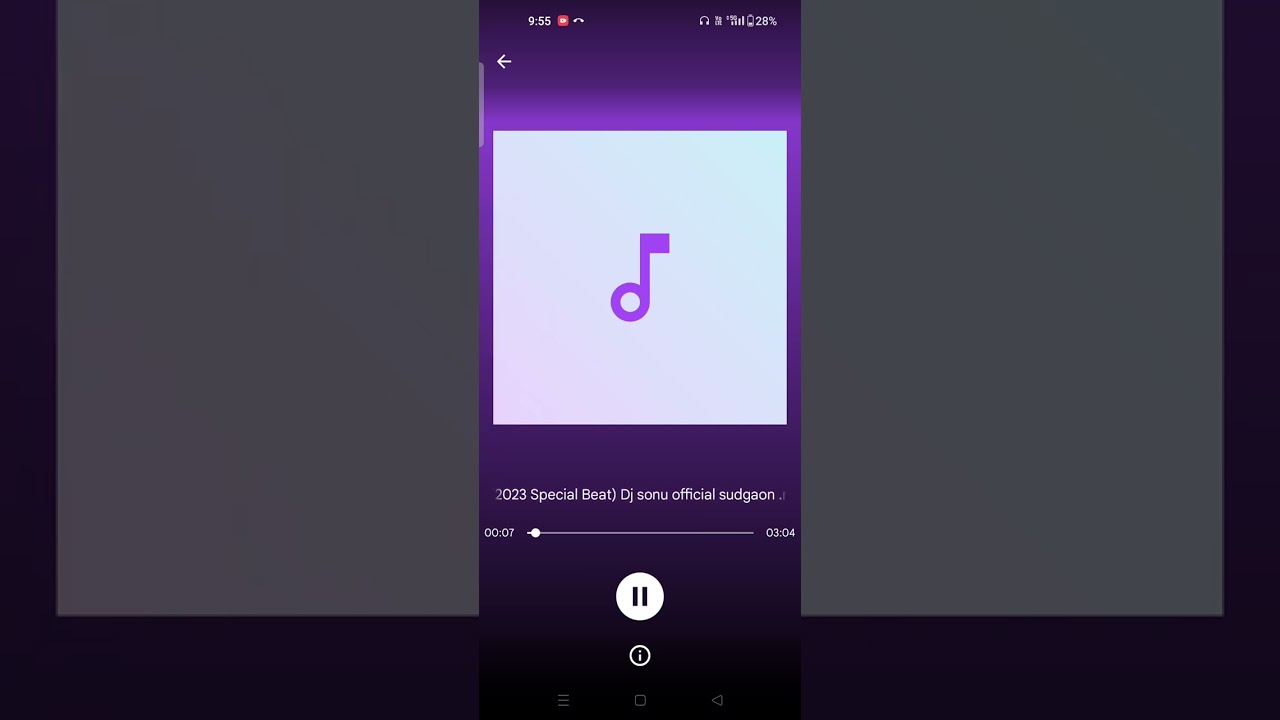Go back using the top arrow
This screenshot has height=720, width=1280.
tap(504, 62)
